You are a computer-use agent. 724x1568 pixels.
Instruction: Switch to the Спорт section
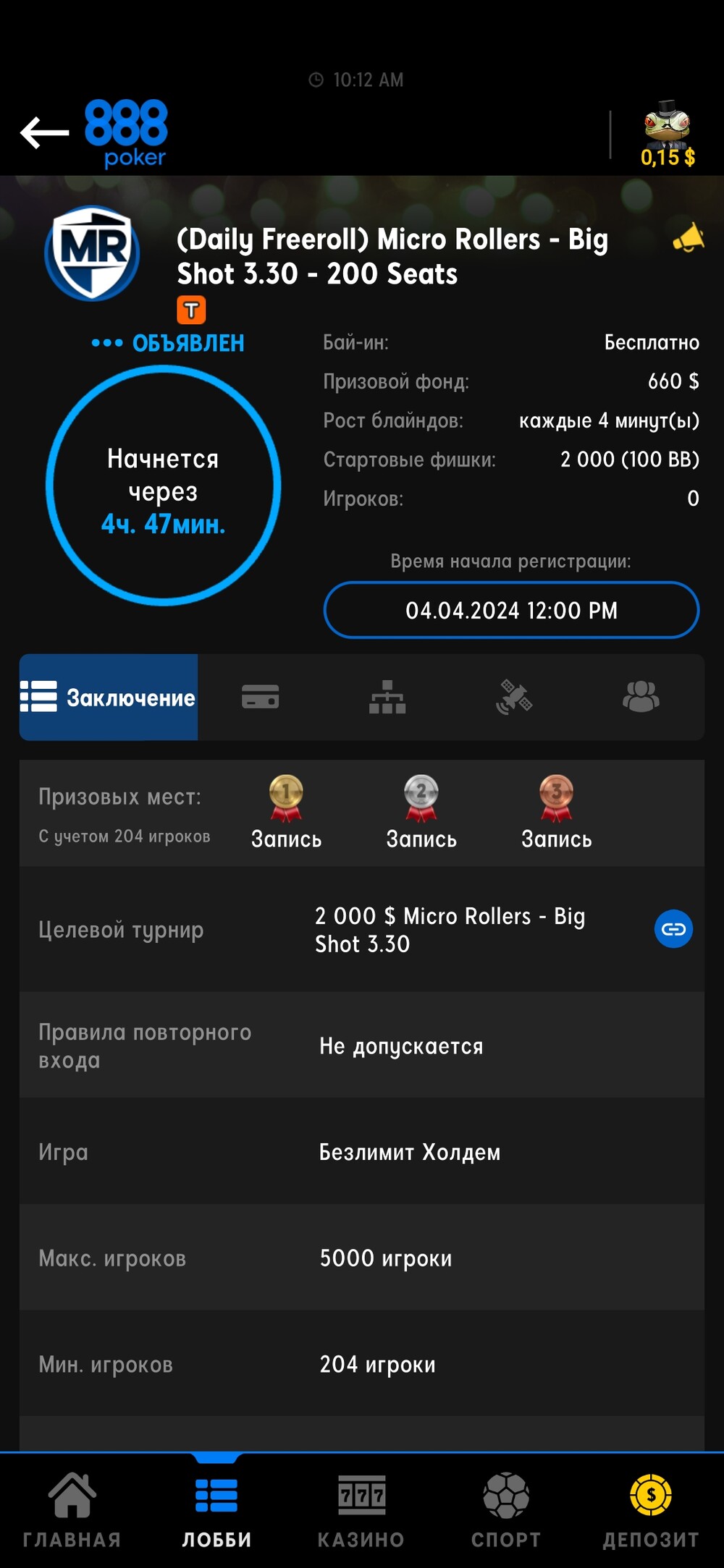(506, 1510)
